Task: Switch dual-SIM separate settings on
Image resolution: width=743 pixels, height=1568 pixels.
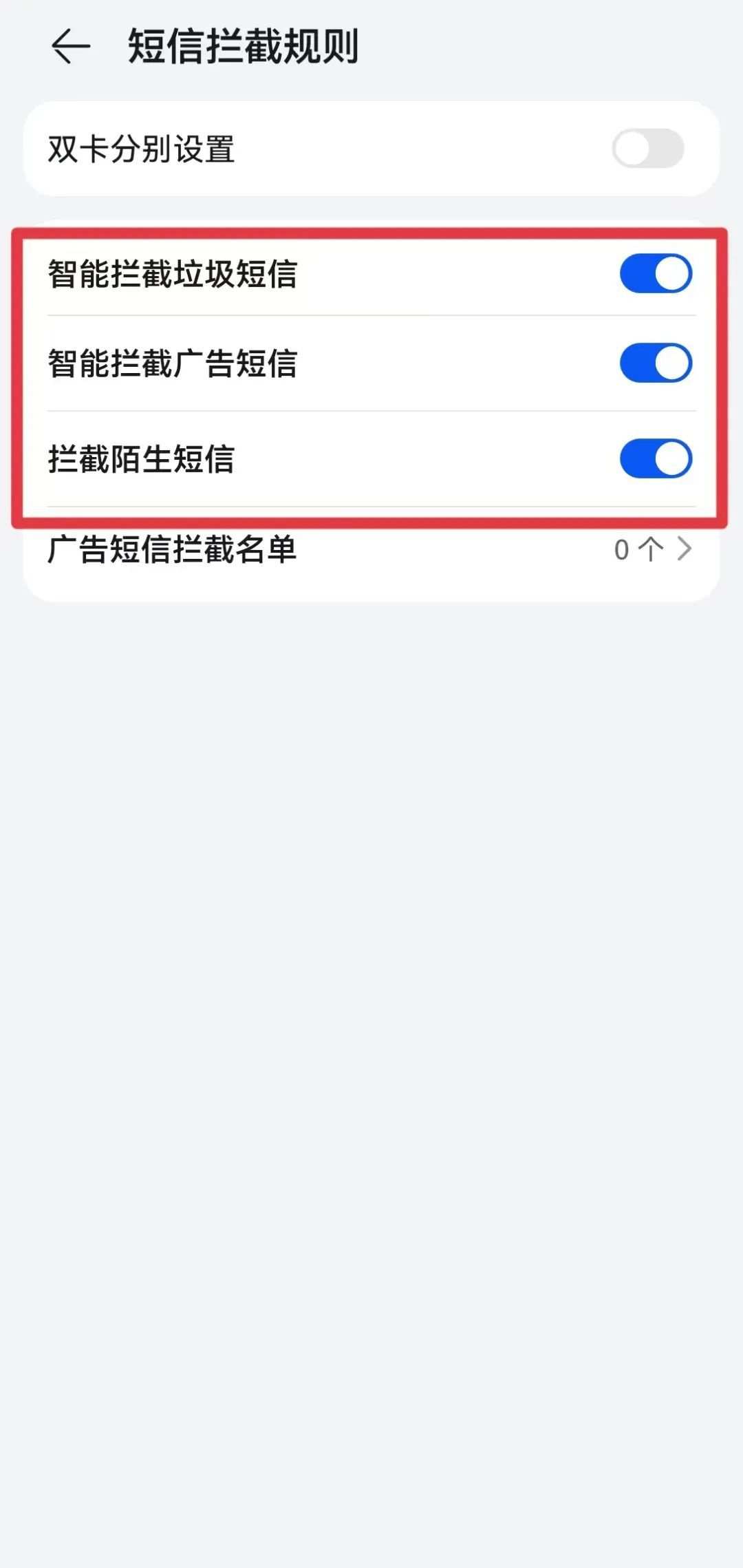Action: click(x=649, y=147)
